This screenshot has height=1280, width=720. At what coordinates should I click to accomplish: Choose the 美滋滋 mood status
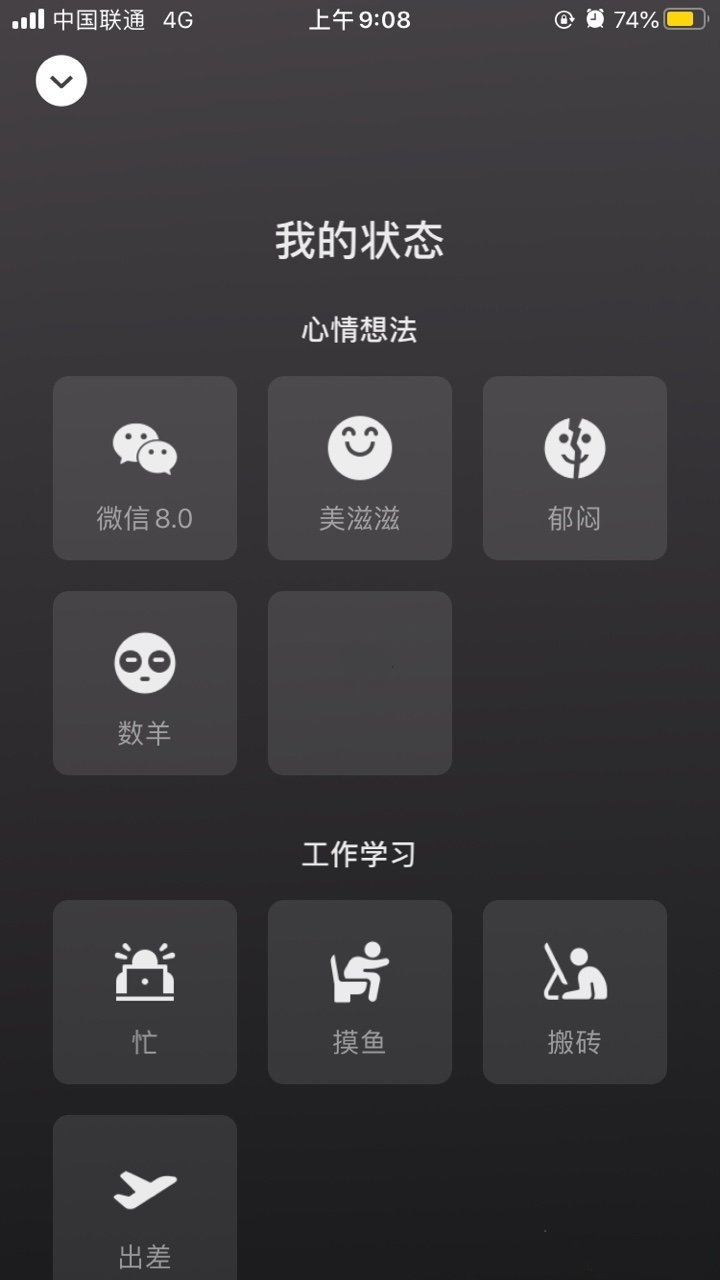(360, 468)
